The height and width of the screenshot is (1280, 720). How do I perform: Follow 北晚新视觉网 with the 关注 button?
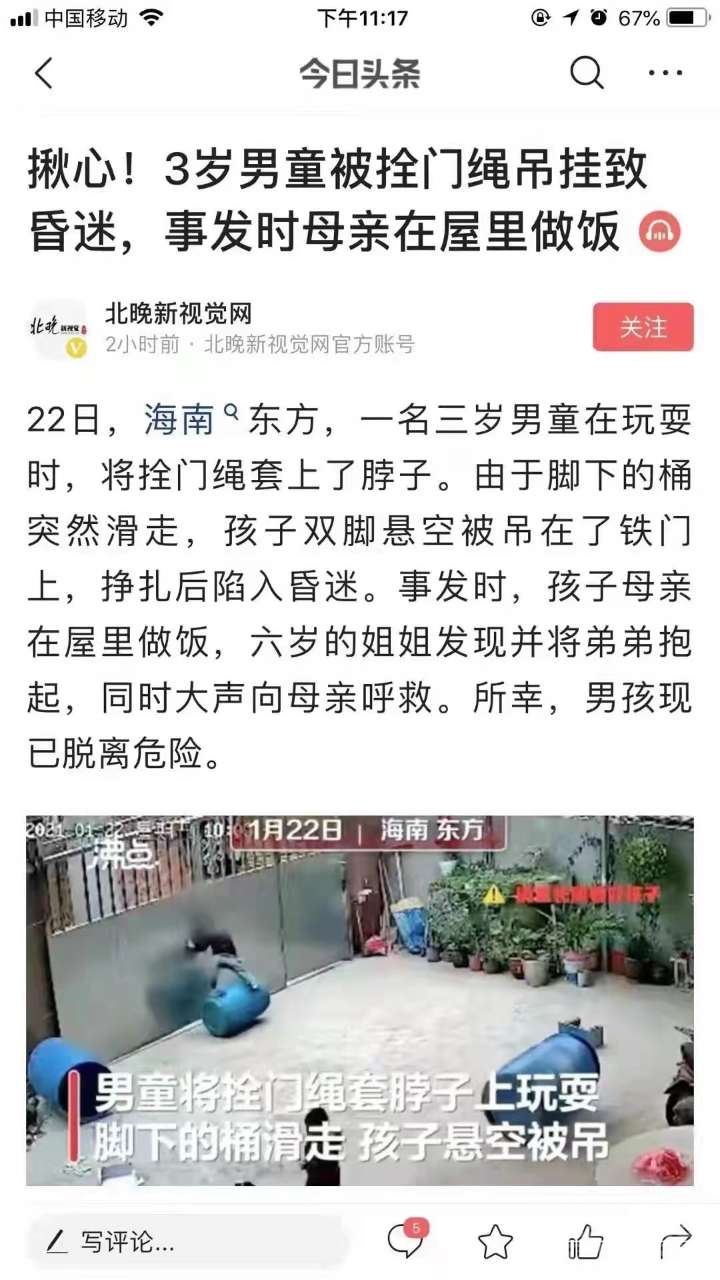coord(643,327)
